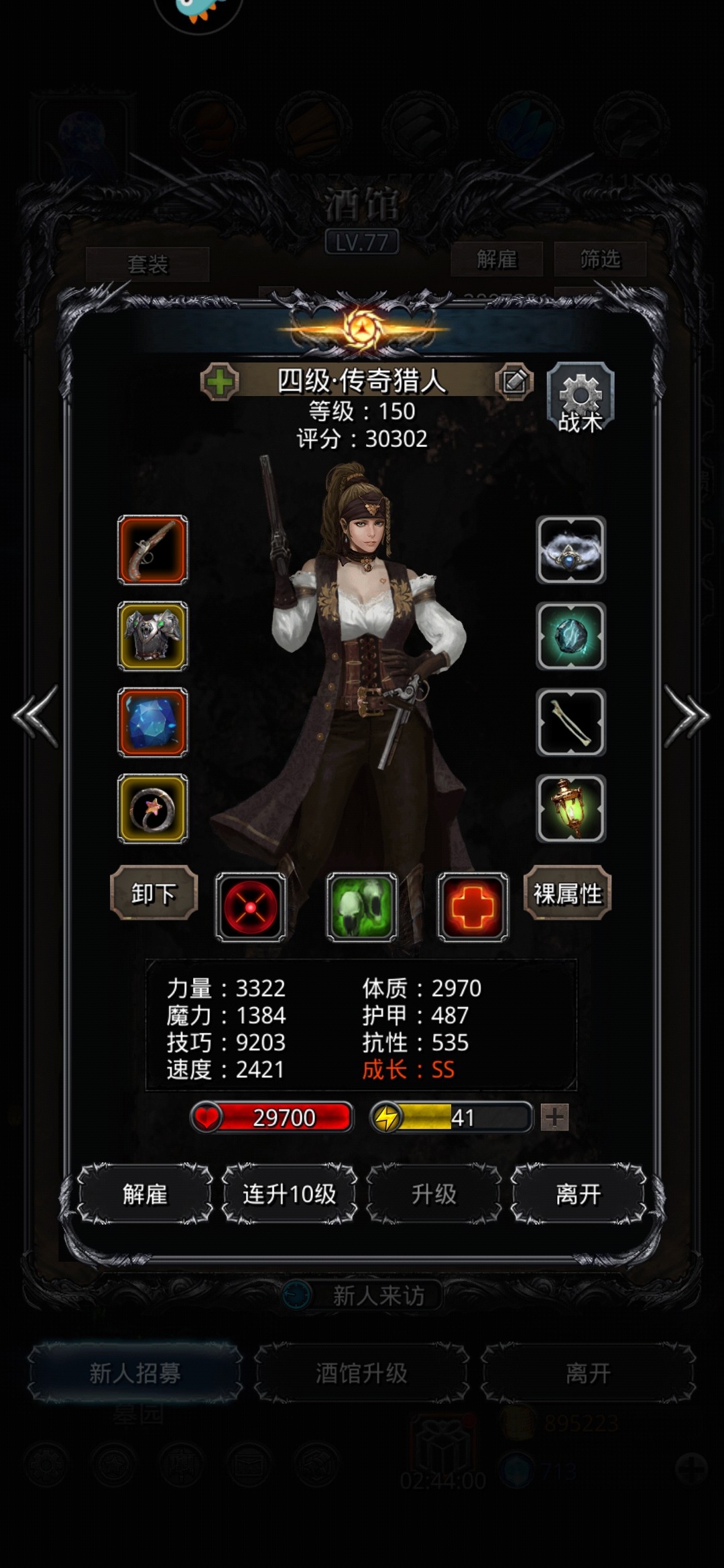
Task: Open the 战术 tactics gear button
Action: (x=581, y=398)
